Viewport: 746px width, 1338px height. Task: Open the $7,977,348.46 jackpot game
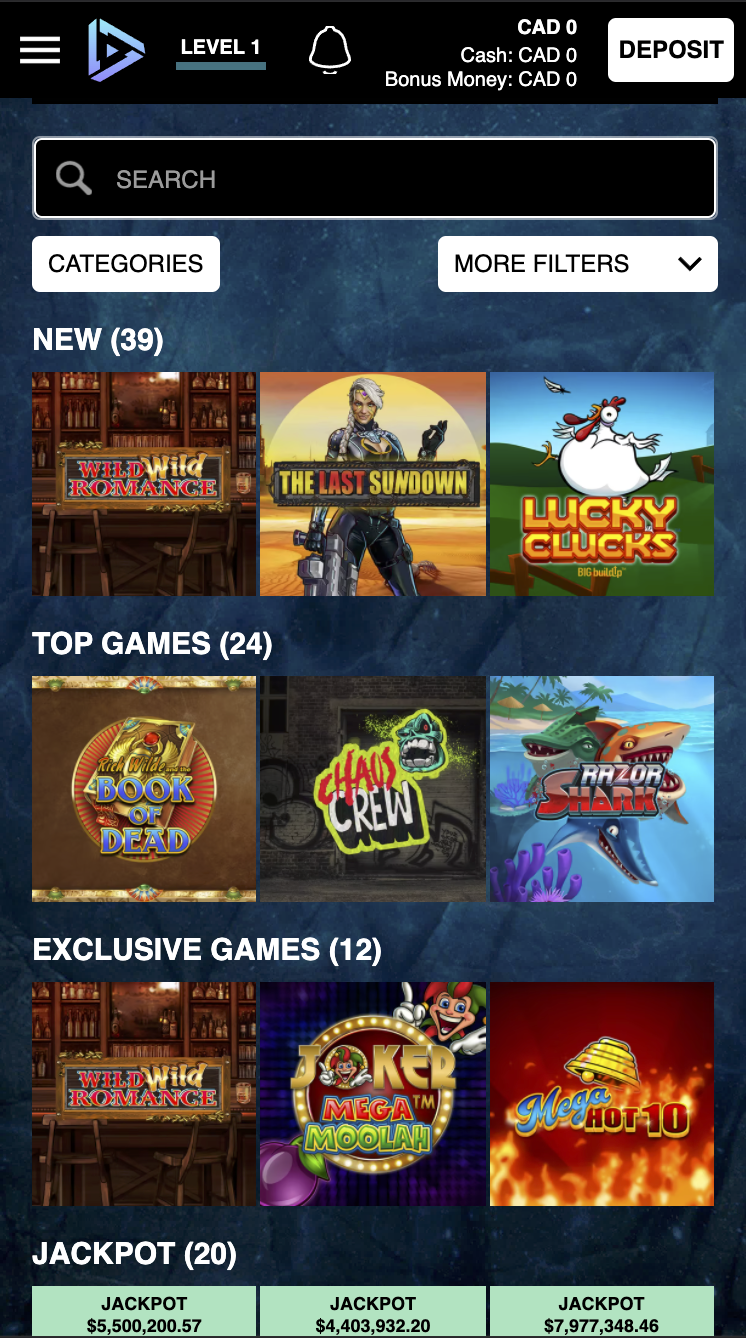pyautogui.click(x=602, y=1312)
